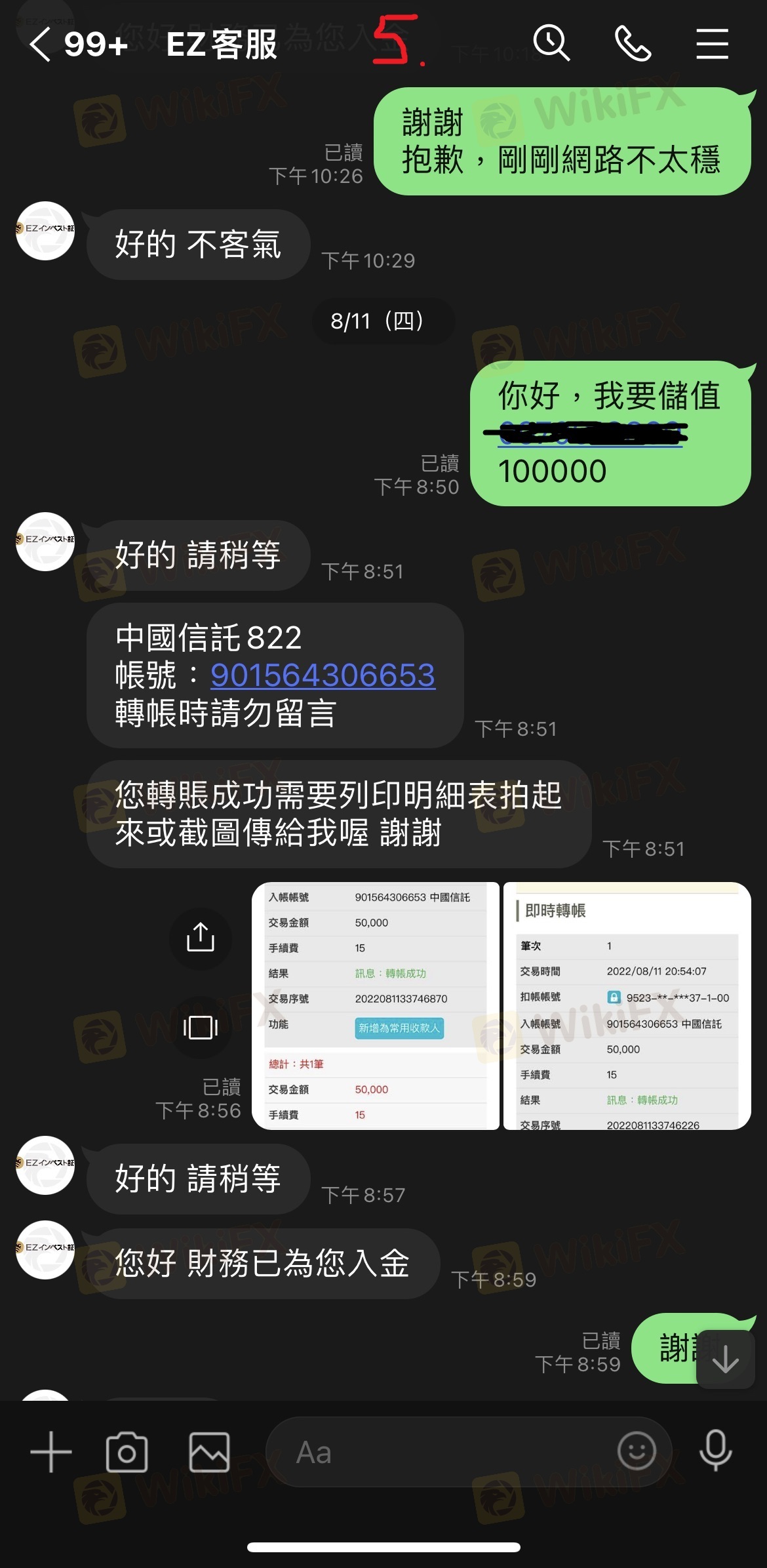Jump to the latest message
The image size is (767, 1568).
pos(725,1359)
